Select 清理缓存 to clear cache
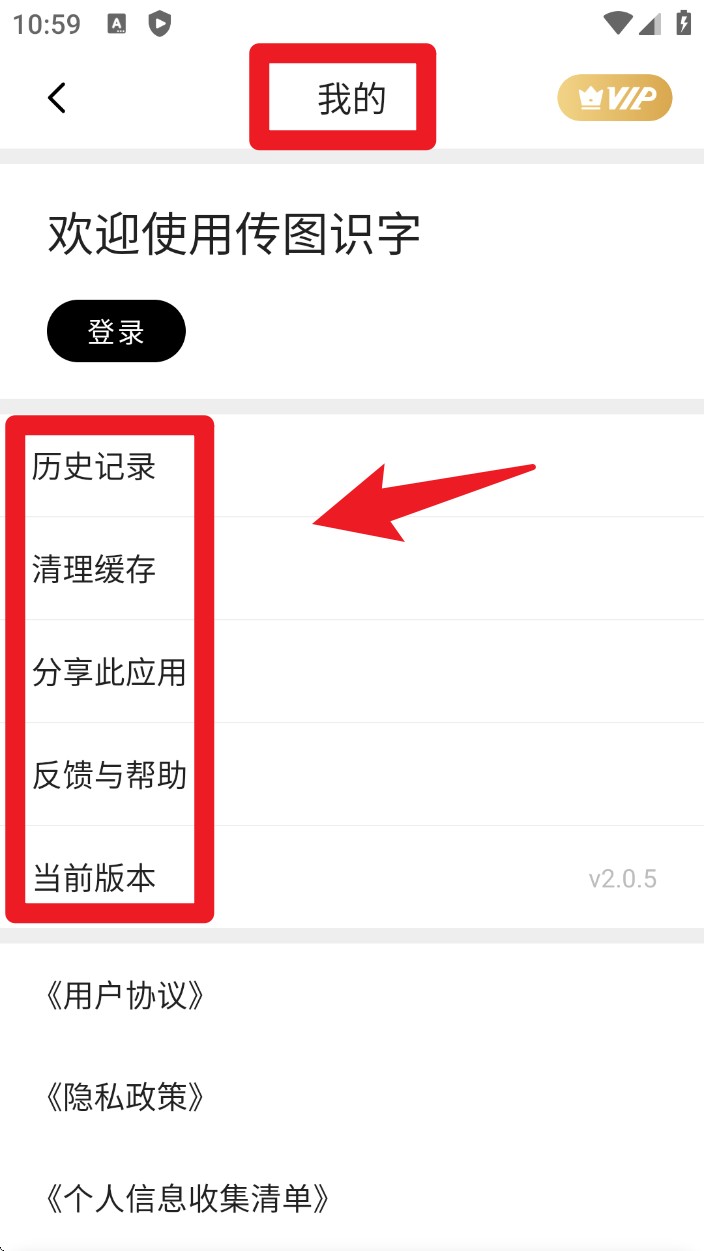Screen dimensions: 704x1251 pyautogui.click(x=94, y=570)
